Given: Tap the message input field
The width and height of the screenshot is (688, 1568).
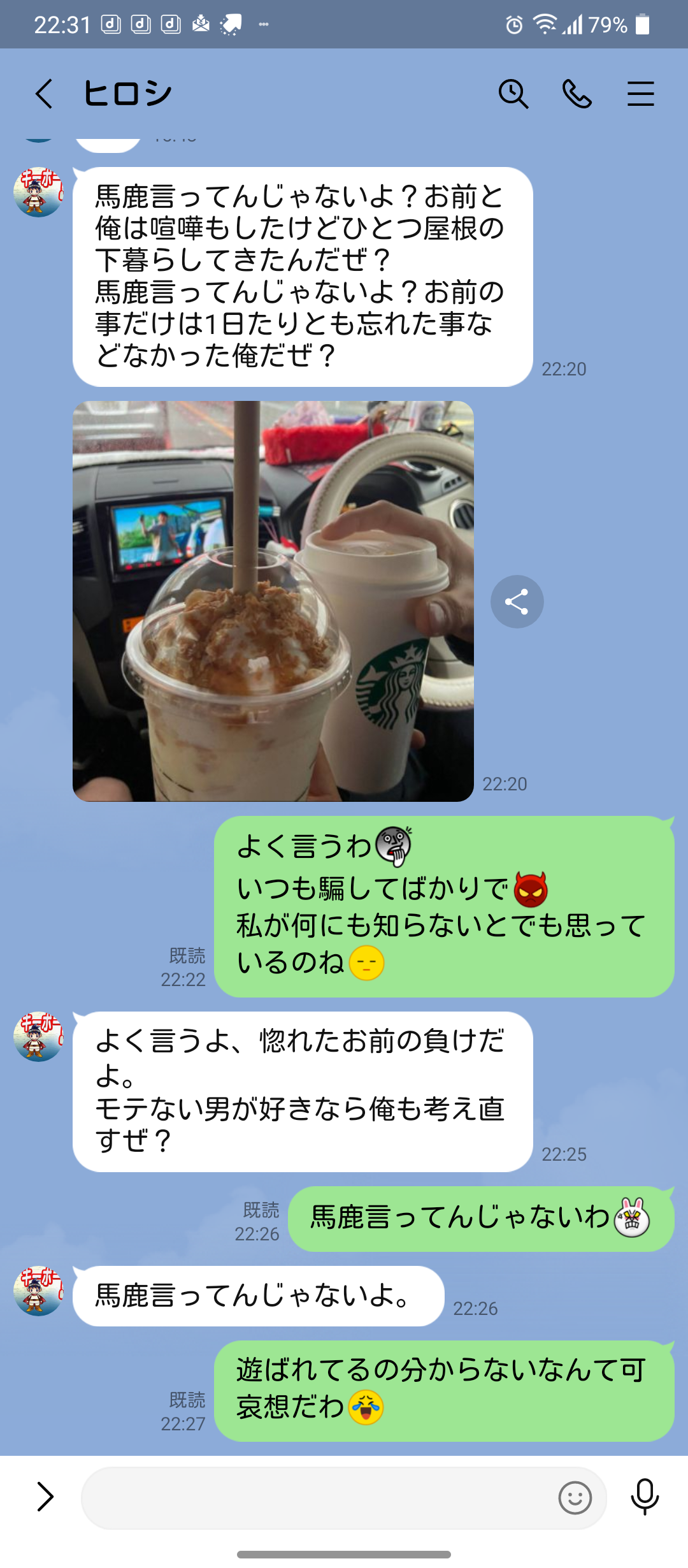Looking at the screenshot, I should click(319, 1497).
